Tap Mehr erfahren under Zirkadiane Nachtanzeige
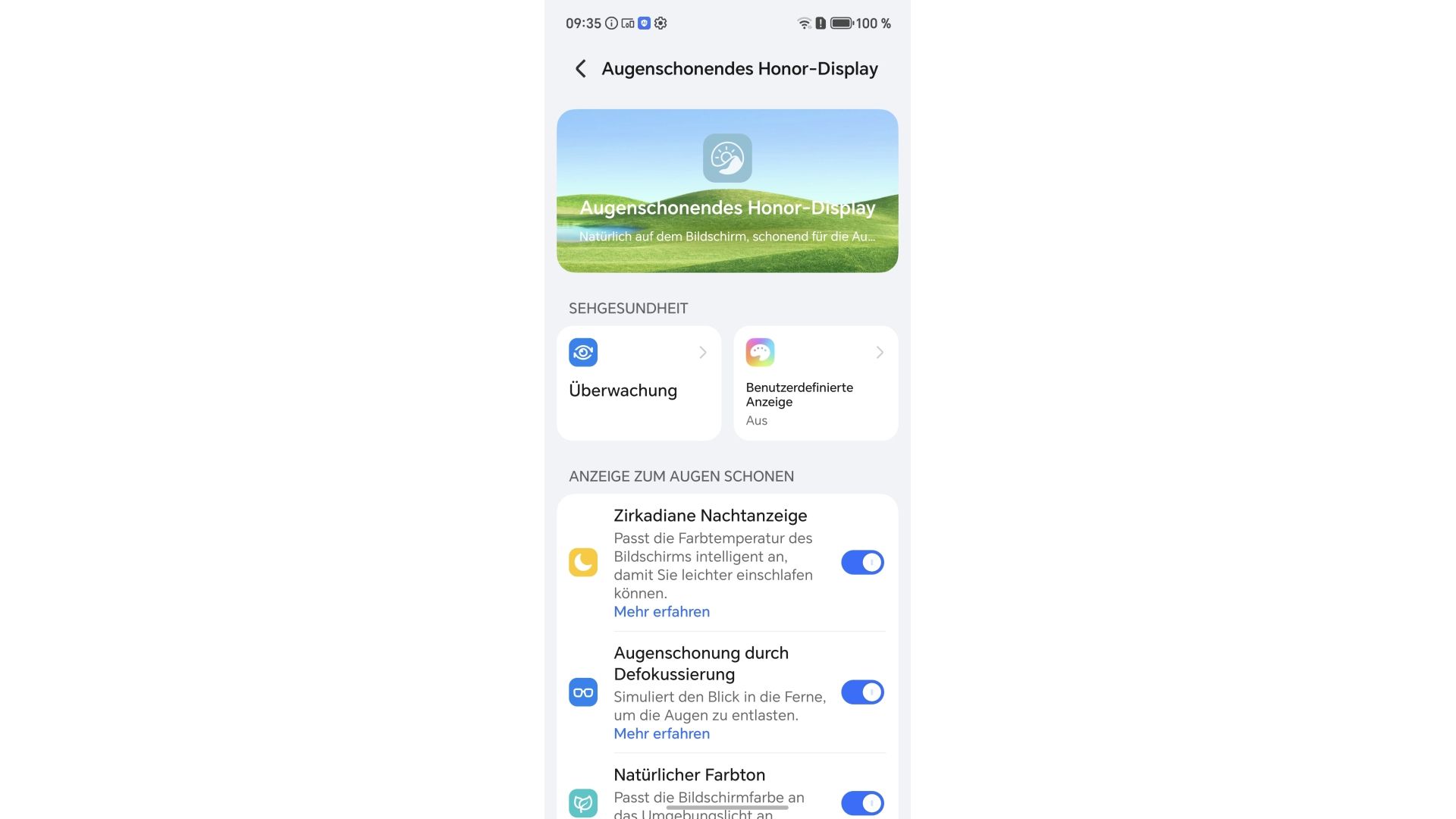The image size is (1456, 819). point(661,612)
